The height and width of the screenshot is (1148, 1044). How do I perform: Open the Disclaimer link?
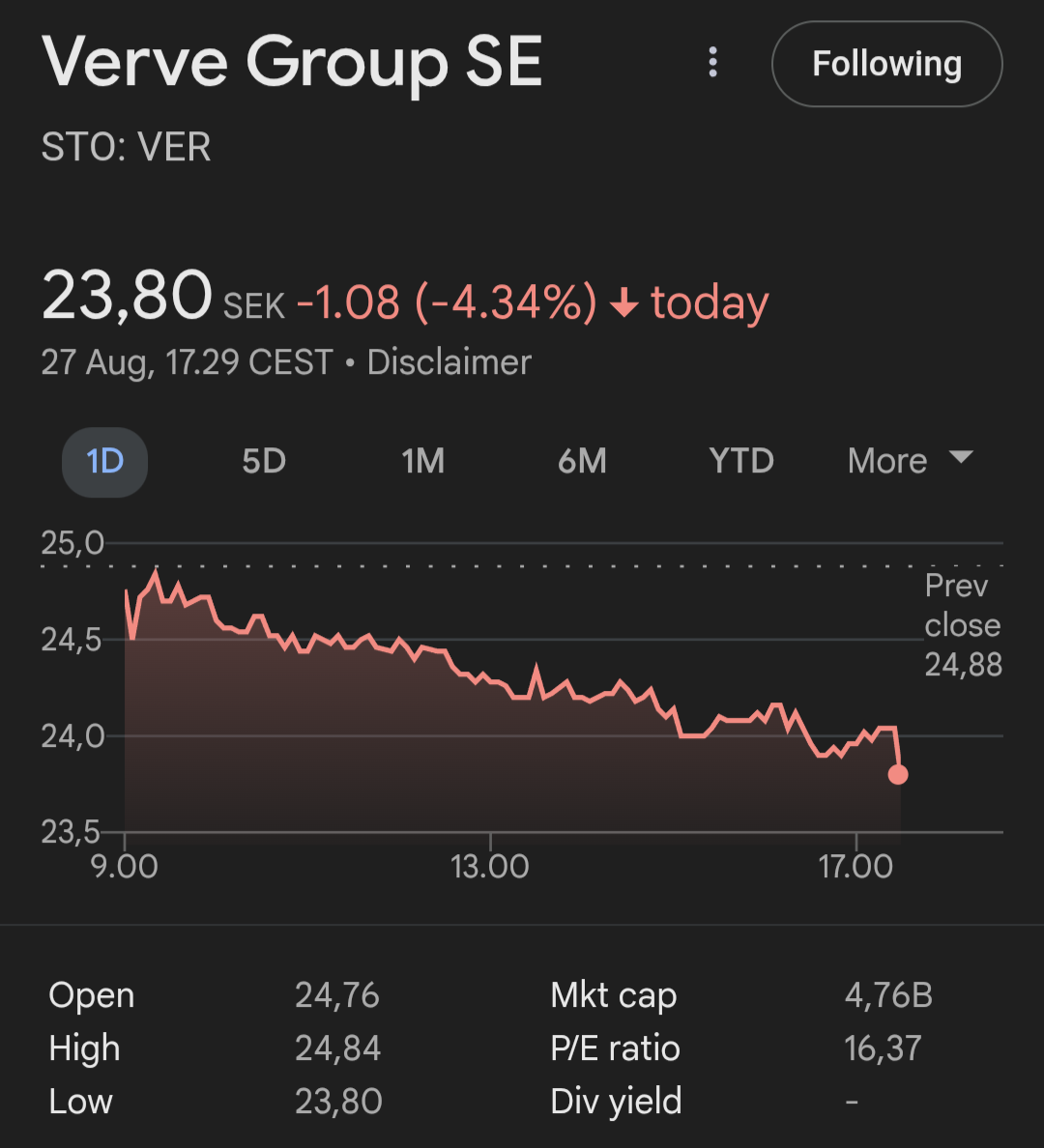click(449, 362)
